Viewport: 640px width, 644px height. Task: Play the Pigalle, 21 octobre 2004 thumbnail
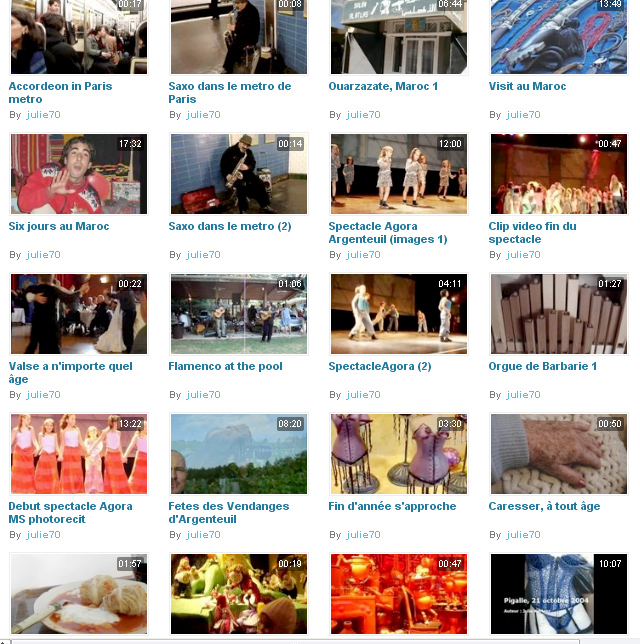coord(558,592)
